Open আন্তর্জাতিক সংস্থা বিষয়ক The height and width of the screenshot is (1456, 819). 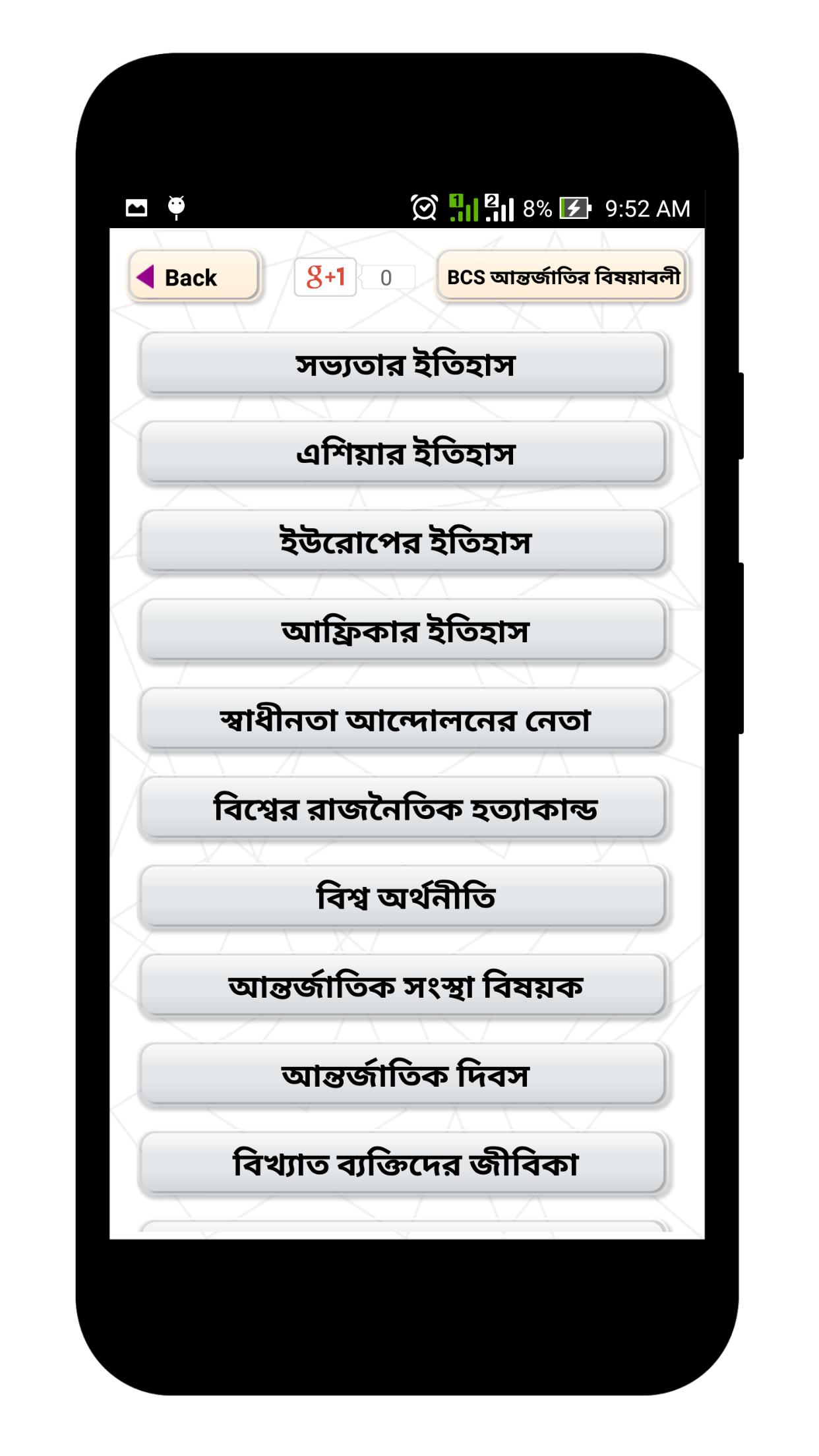tap(404, 986)
